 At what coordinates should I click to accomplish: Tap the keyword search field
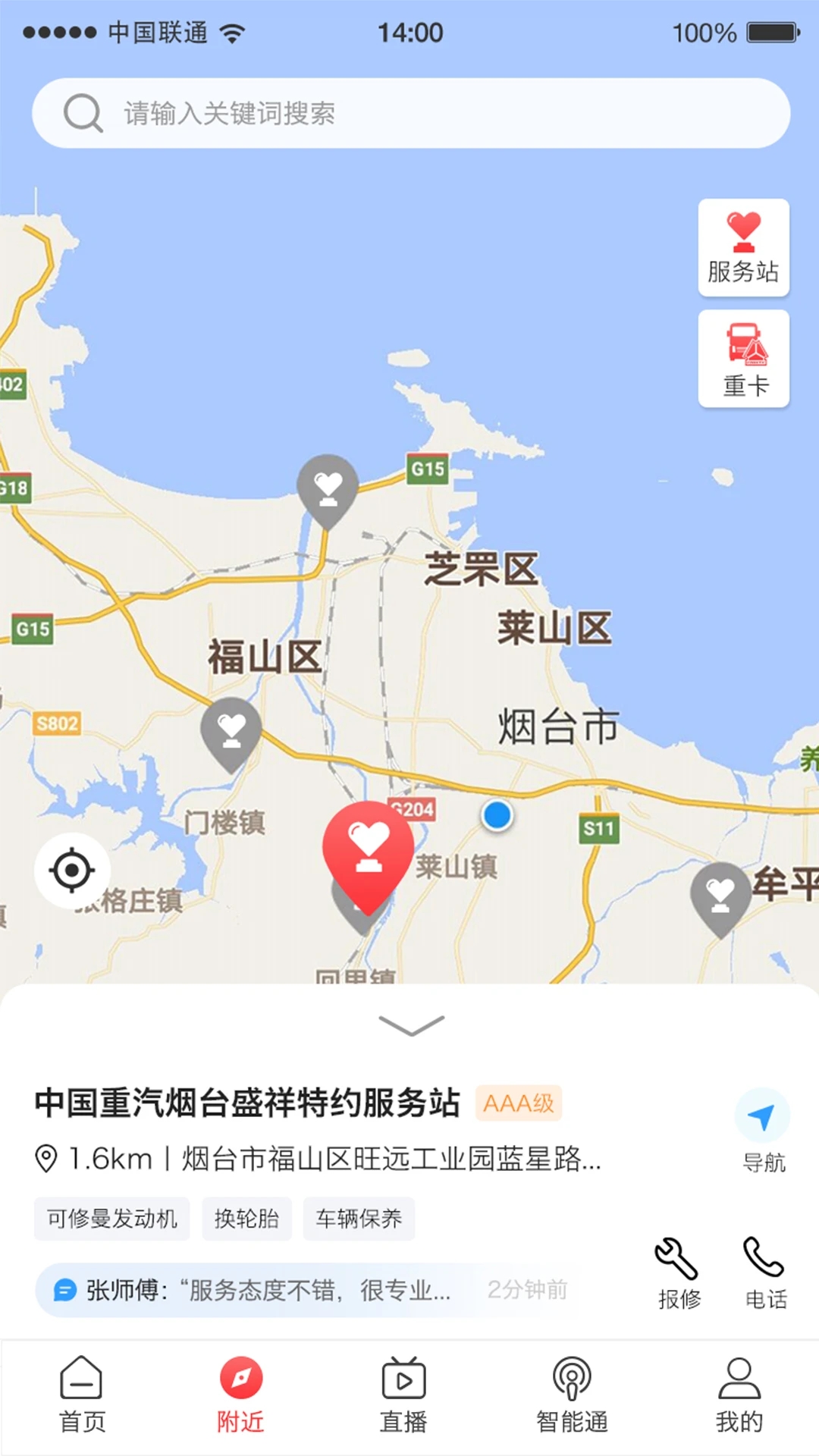tap(409, 114)
